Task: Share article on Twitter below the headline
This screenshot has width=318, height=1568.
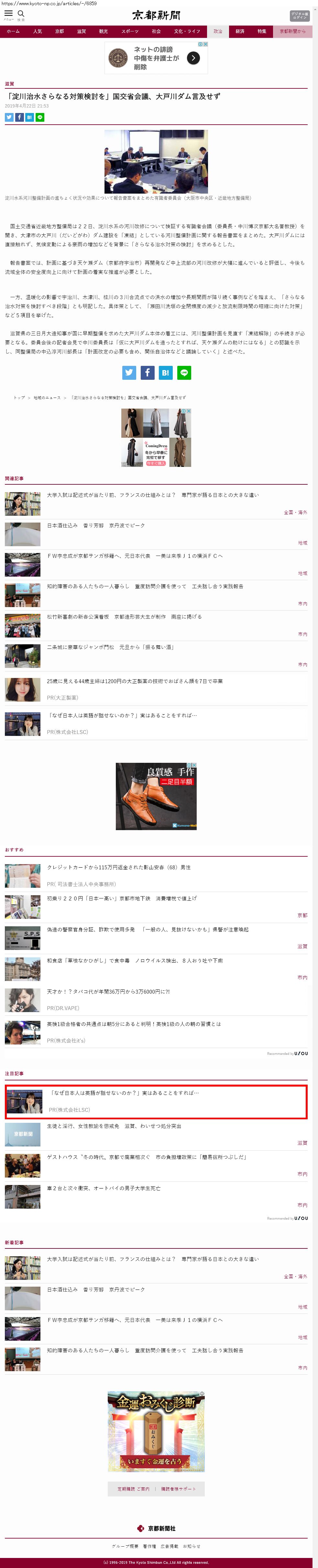Action: pyautogui.click(x=9, y=118)
